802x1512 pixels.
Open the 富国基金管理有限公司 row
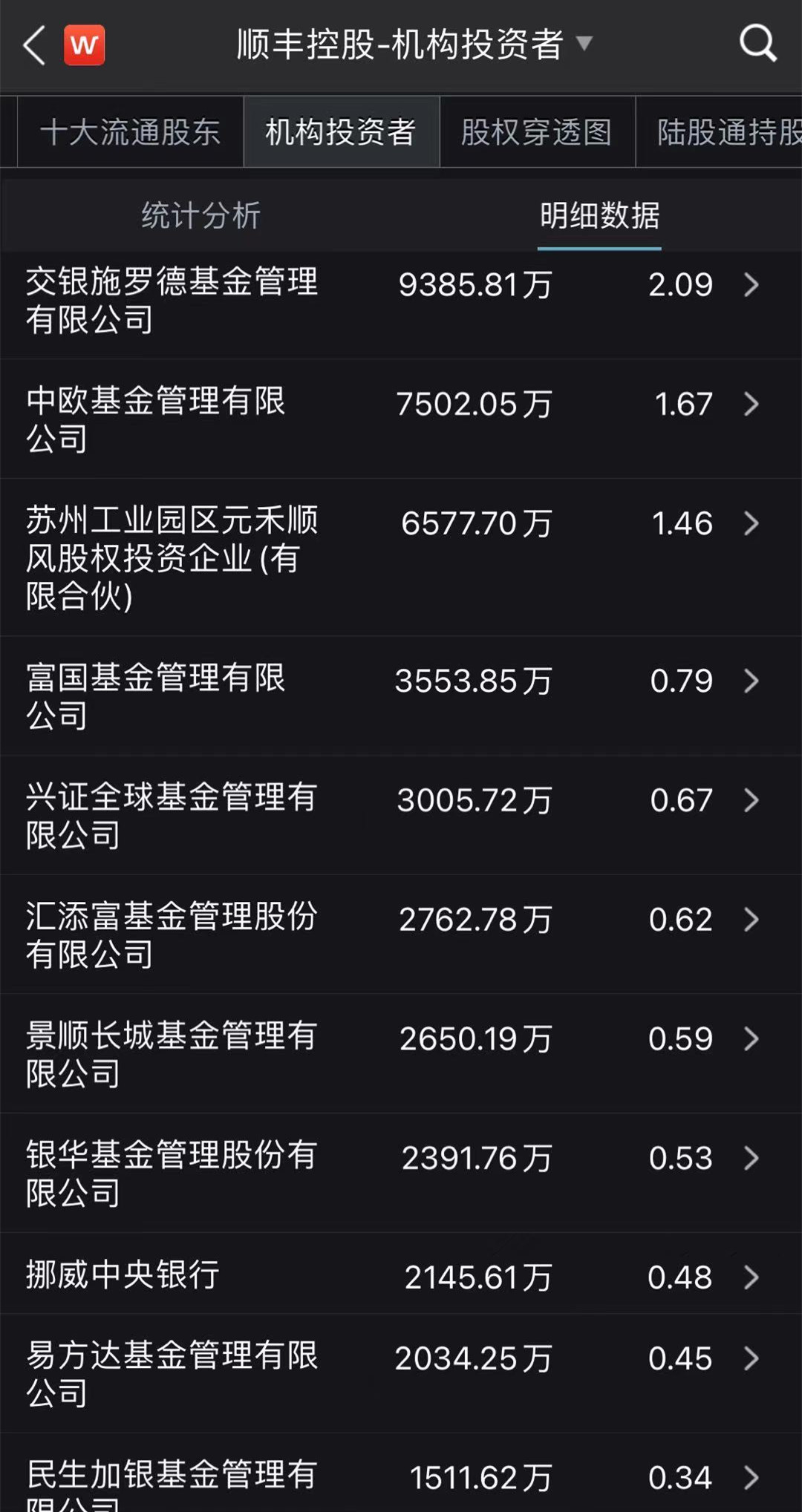pyautogui.click(x=401, y=696)
